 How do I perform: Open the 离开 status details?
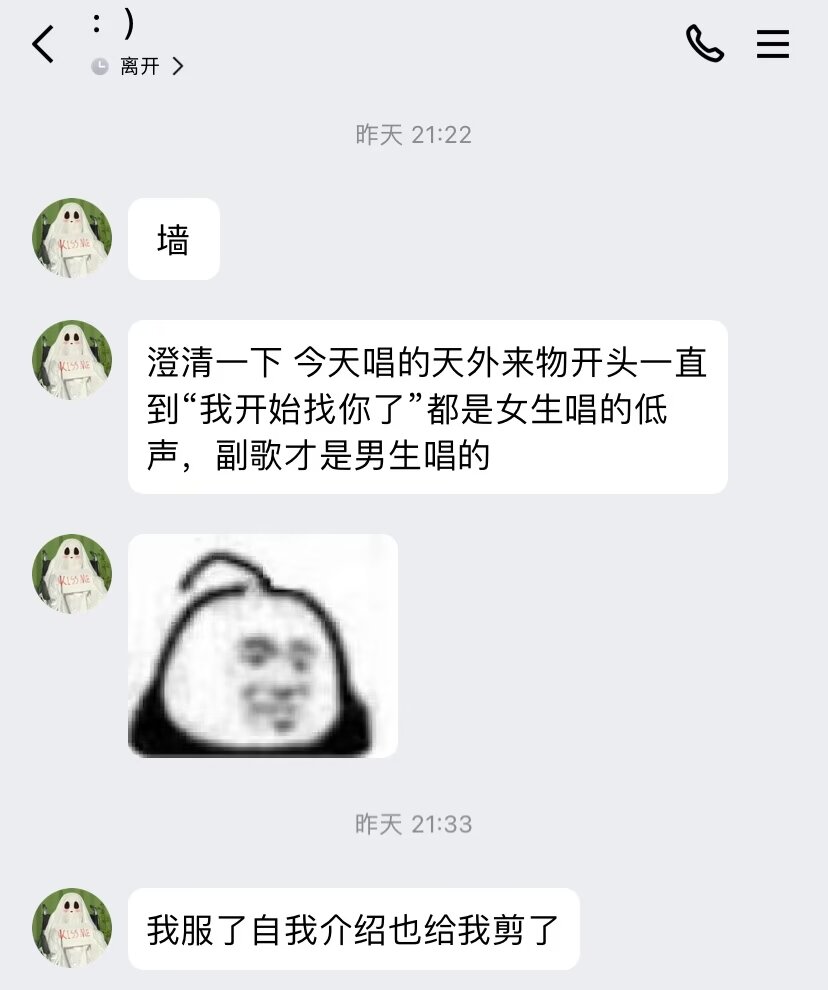click(139, 67)
